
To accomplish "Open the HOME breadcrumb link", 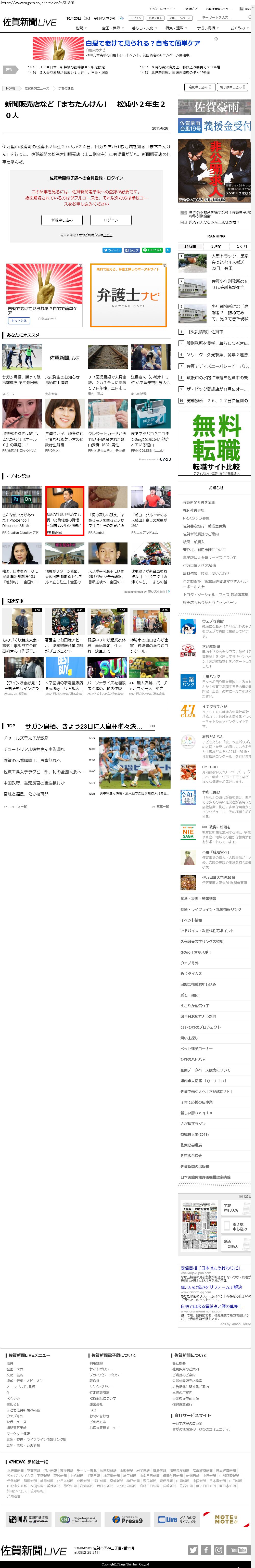I will (x=11, y=88).
